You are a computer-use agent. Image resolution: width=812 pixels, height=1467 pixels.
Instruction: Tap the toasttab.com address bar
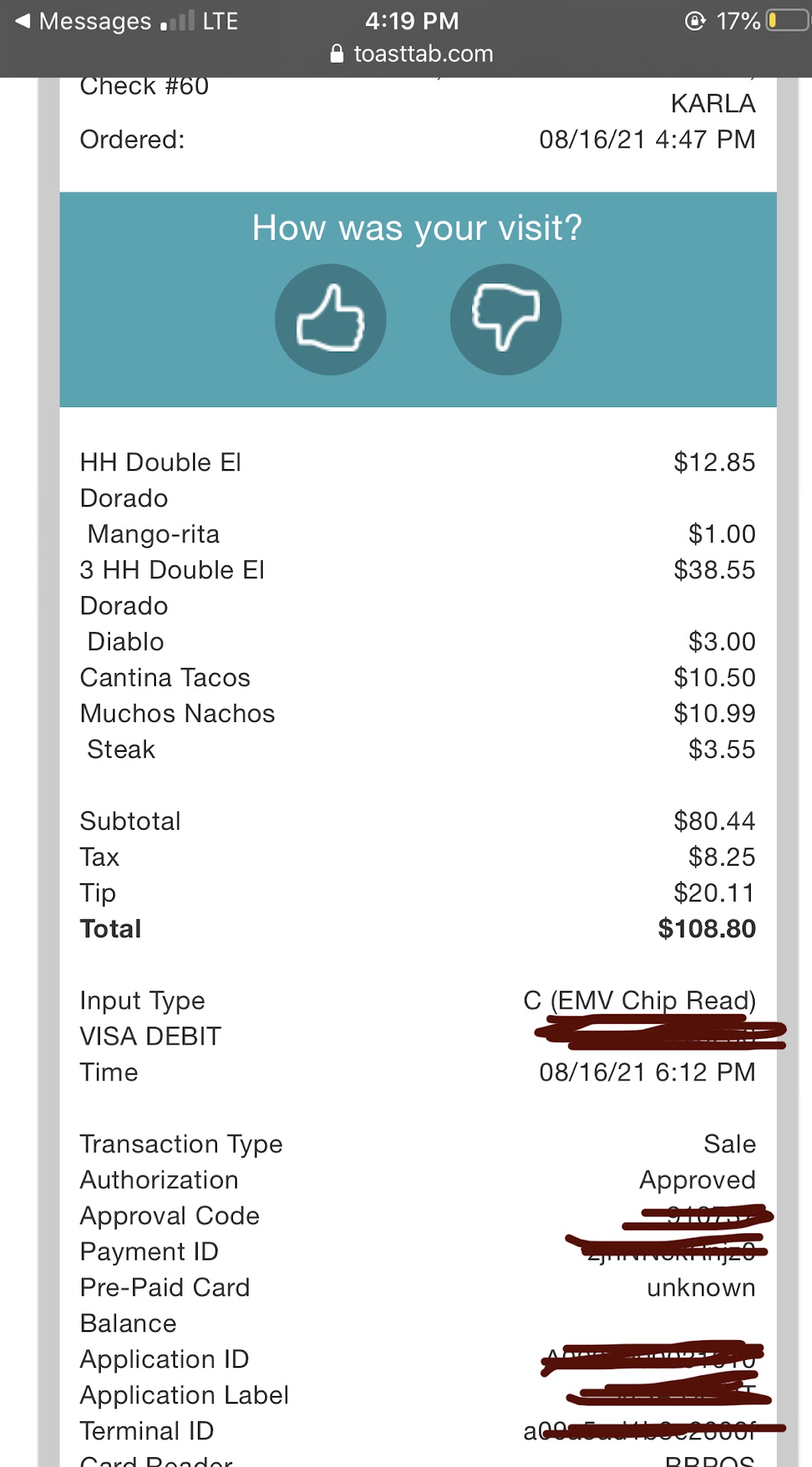(412, 53)
